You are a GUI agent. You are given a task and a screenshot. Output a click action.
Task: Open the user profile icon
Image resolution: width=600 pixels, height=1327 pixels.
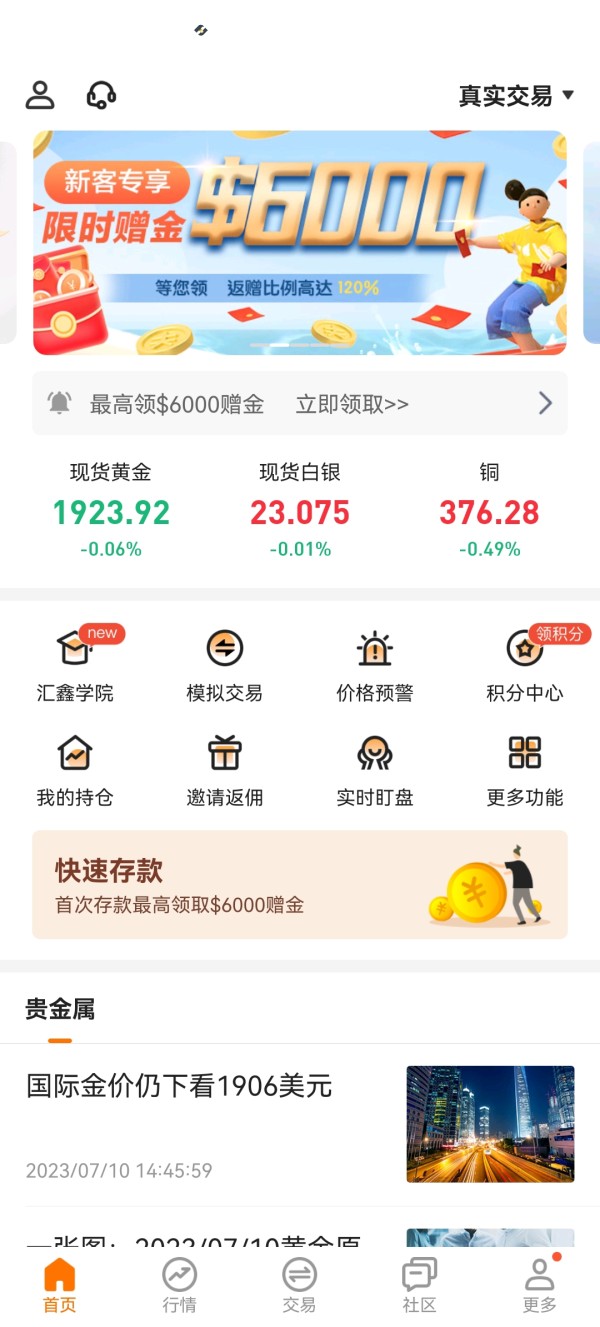coord(40,95)
